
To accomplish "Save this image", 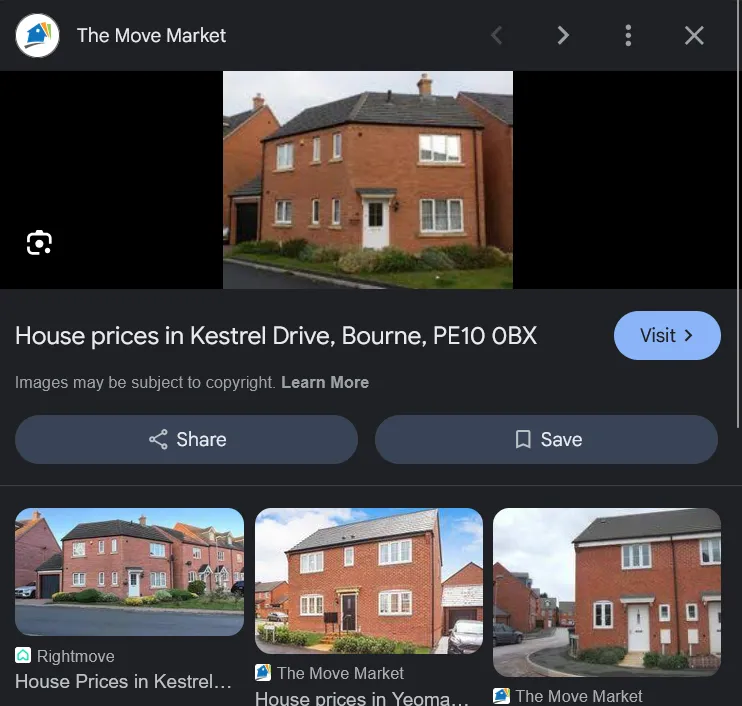I will tap(546, 439).
